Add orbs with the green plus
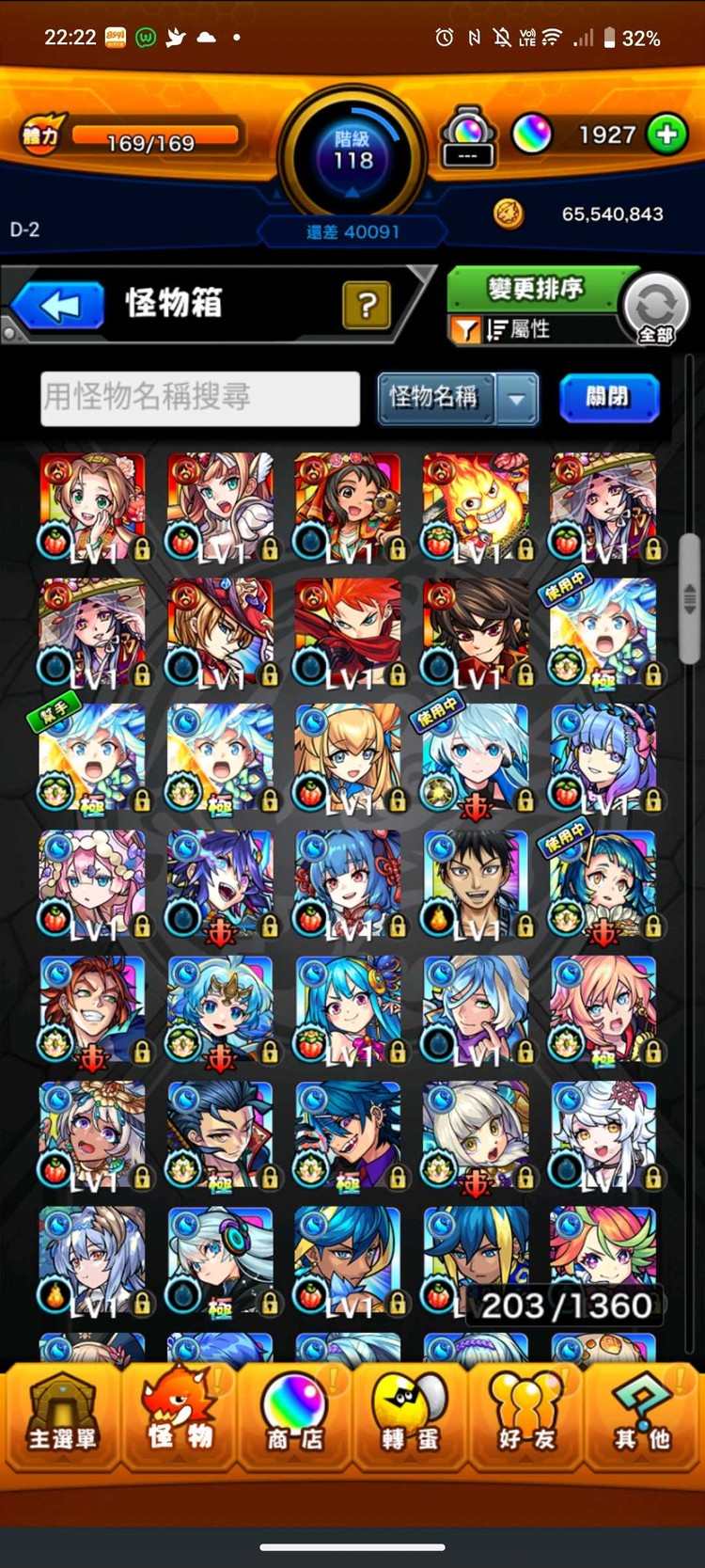The height and width of the screenshot is (1568, 705). click(x=667, y=135)
